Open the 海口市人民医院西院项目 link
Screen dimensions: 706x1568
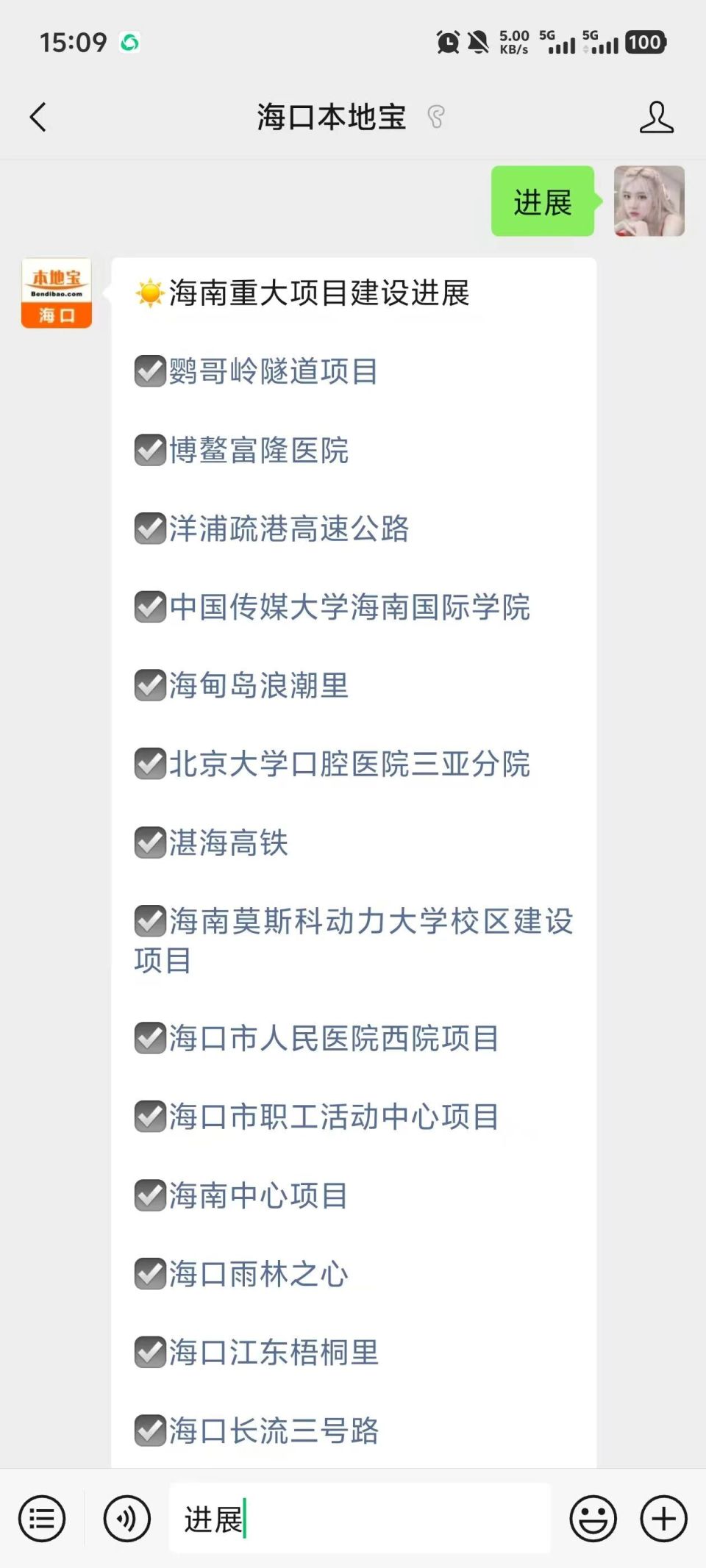pyautogui.click(x=333, y=1039)
